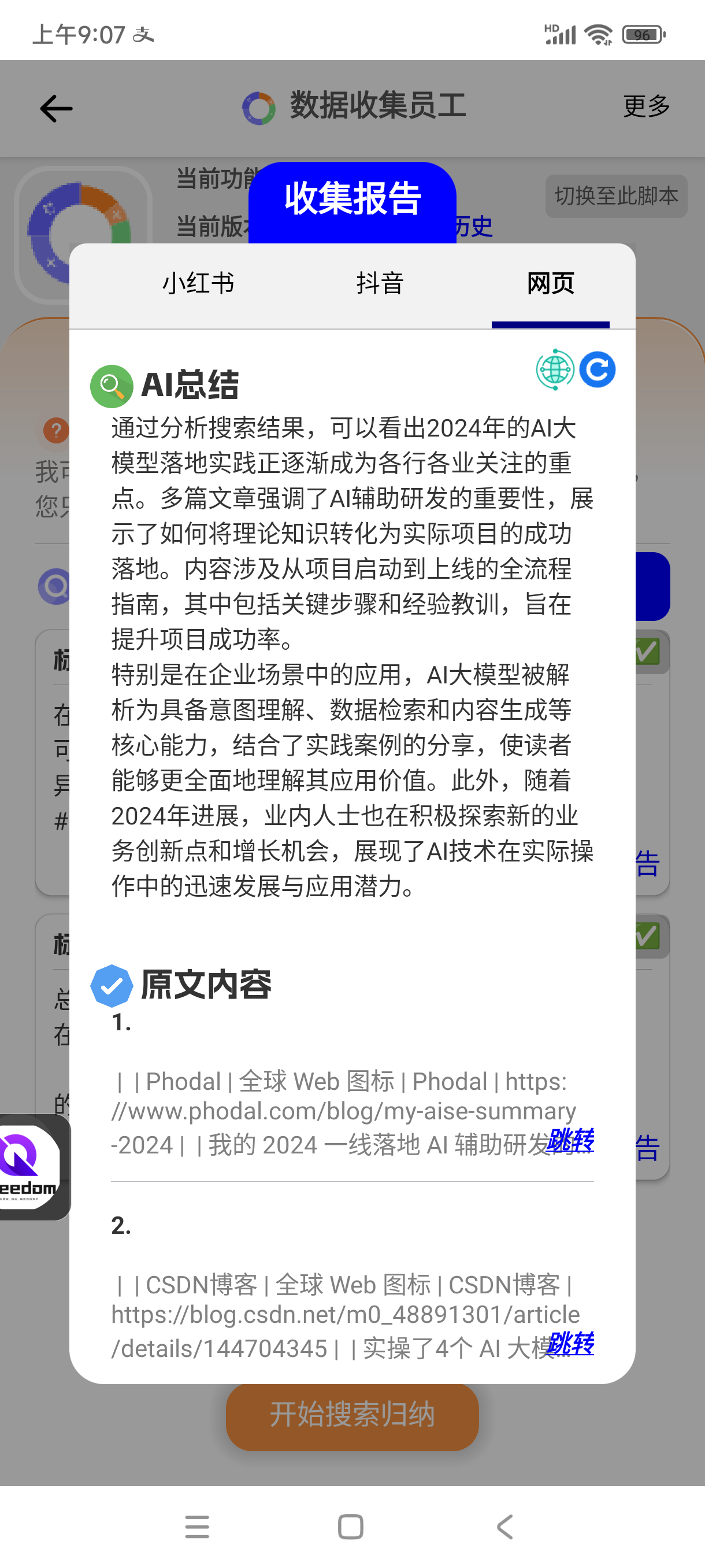Go back with the top arrow
This screenshot has height=1568, width=705.
[x=56, y=108]
